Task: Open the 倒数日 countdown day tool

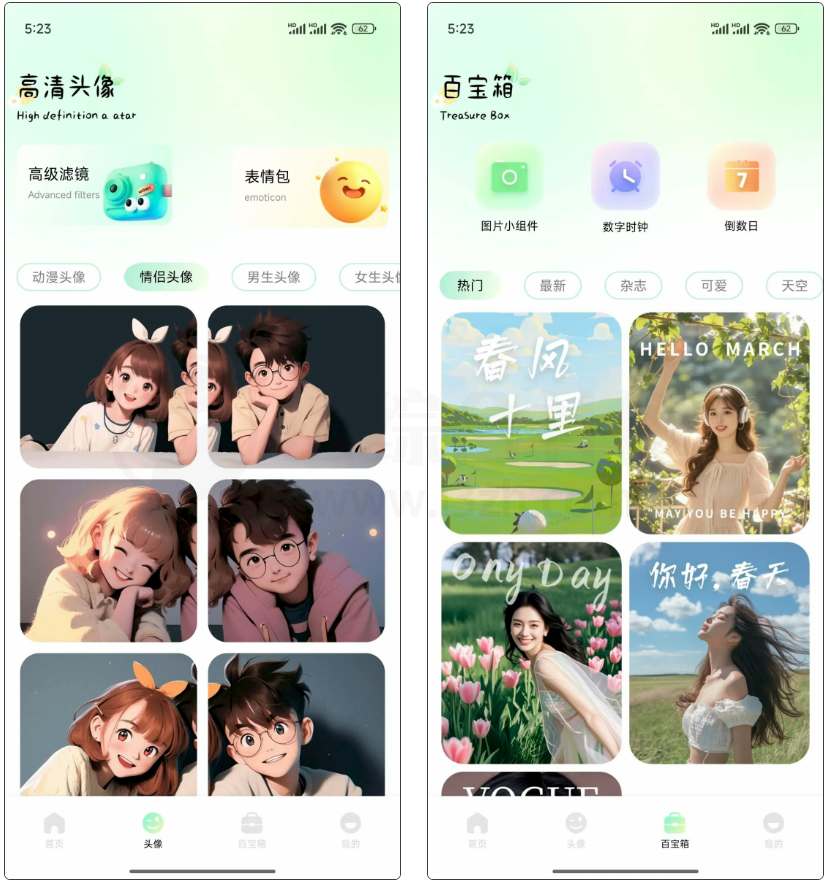Action: pyautogui.click(x=741, y=188)
